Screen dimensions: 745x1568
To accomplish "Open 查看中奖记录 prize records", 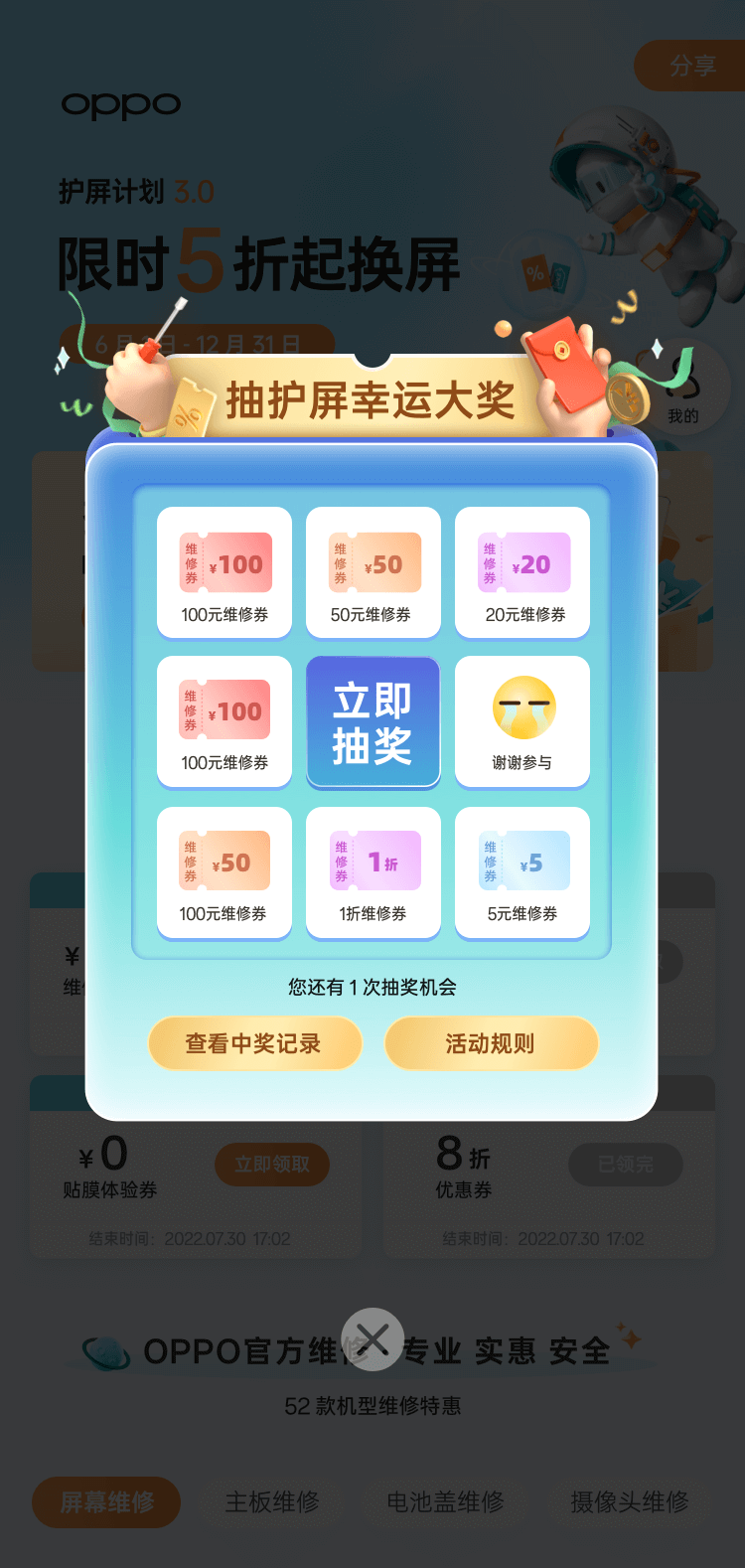I will 254,1043.
